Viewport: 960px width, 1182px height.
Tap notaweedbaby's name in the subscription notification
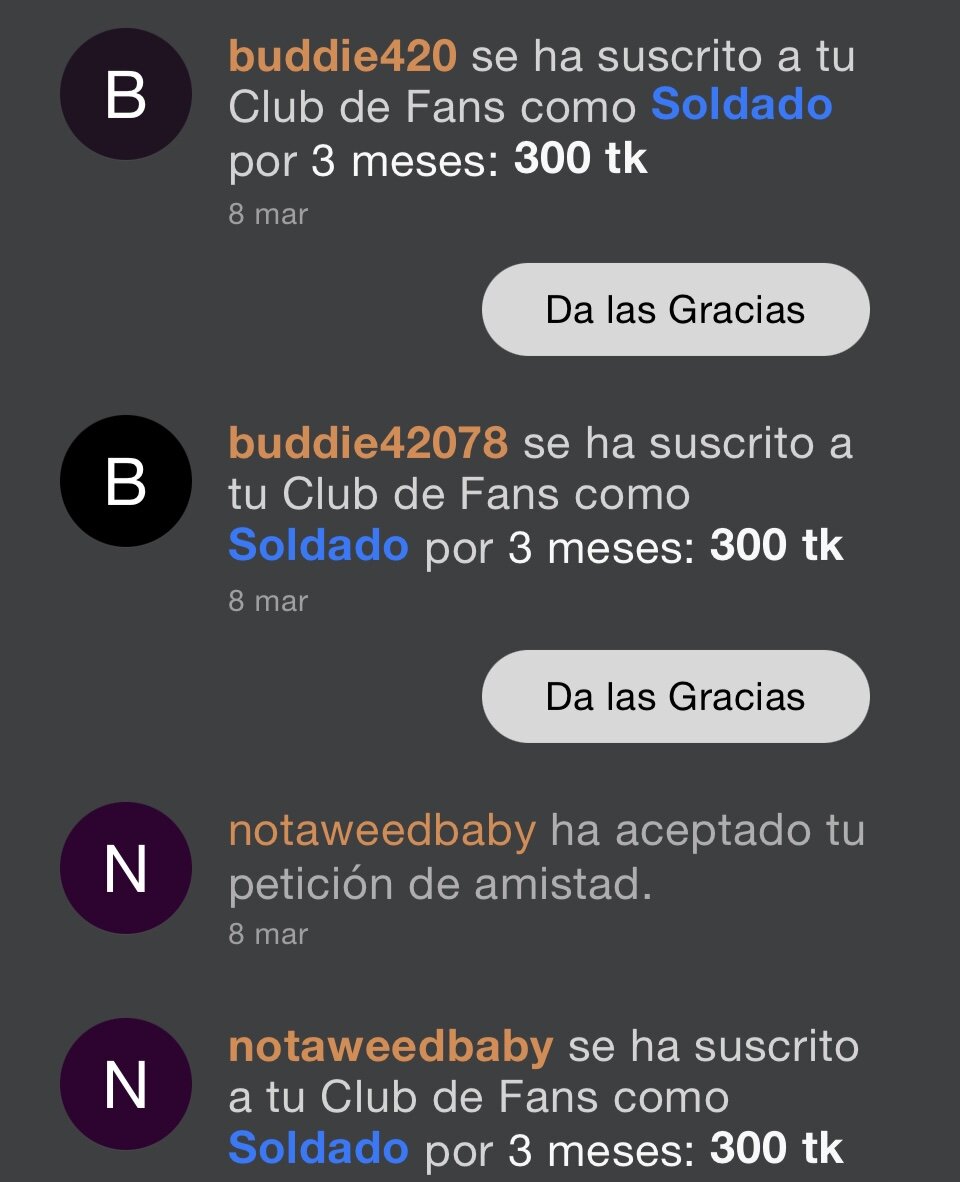coord(390,1047)
